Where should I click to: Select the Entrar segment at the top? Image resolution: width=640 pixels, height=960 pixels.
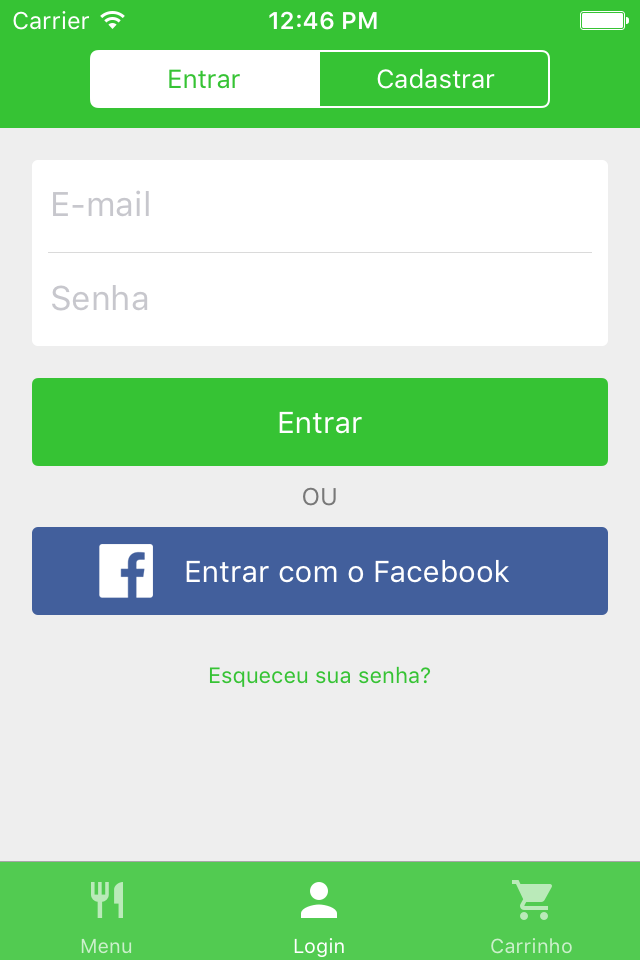tap(205, 79)
